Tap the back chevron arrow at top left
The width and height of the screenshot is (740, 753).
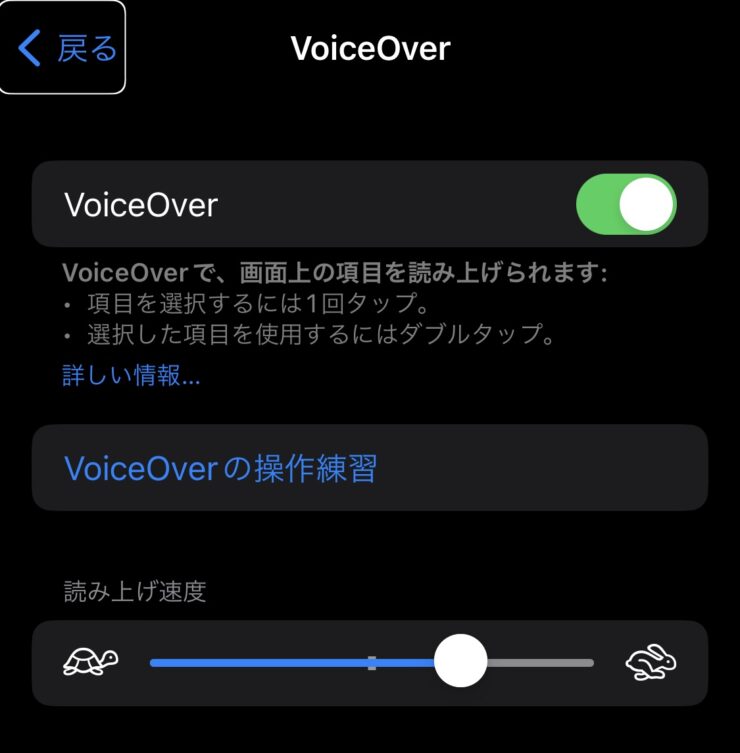coord(28,46)
